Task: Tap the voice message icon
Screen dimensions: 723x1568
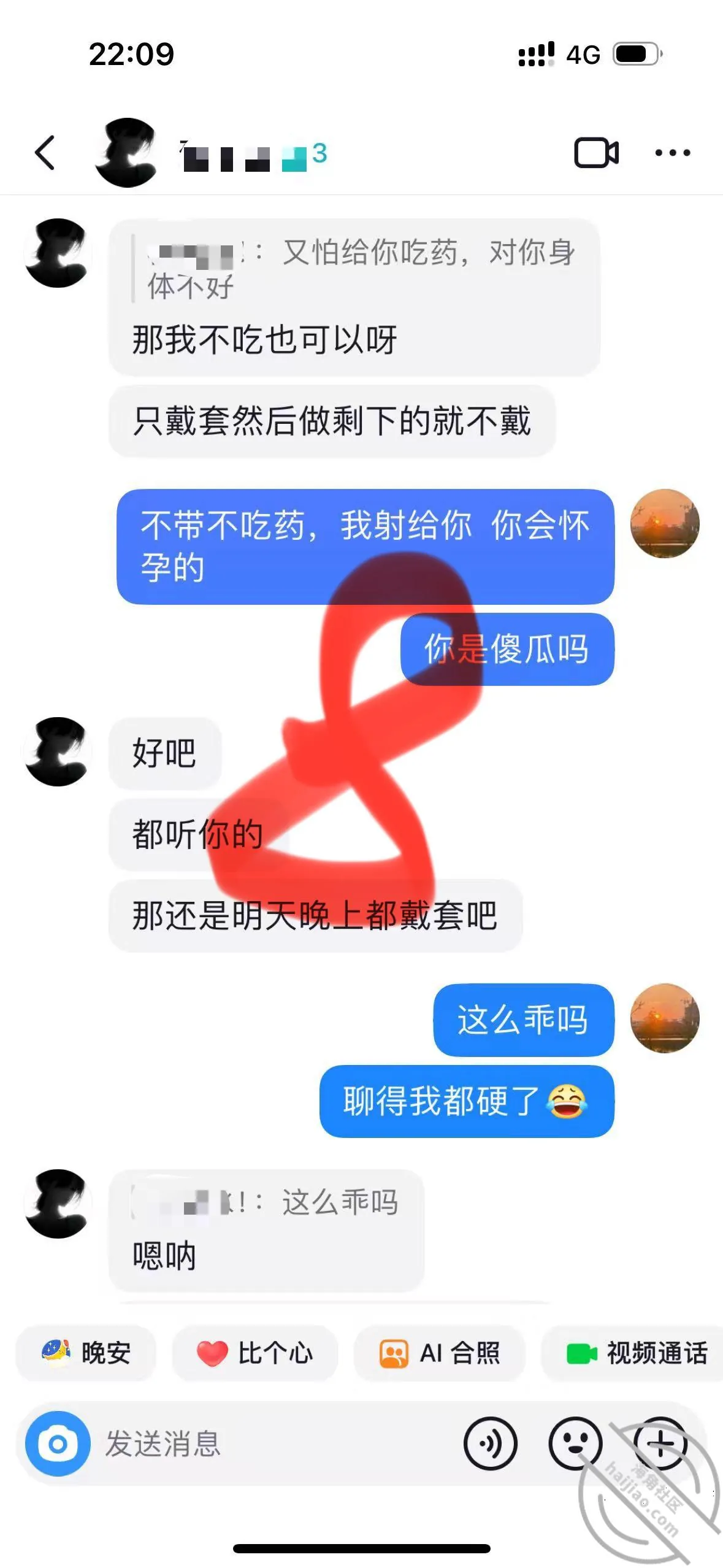Action: tap(491, 1444)
